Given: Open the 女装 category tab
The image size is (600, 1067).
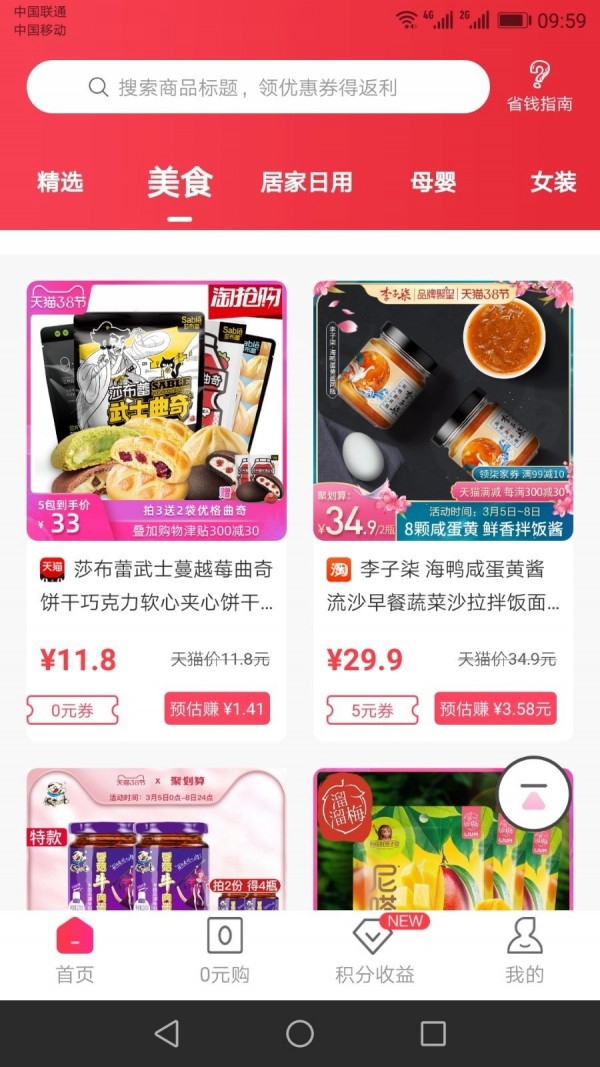Looking at the screenshot, I should pos(553,182).
